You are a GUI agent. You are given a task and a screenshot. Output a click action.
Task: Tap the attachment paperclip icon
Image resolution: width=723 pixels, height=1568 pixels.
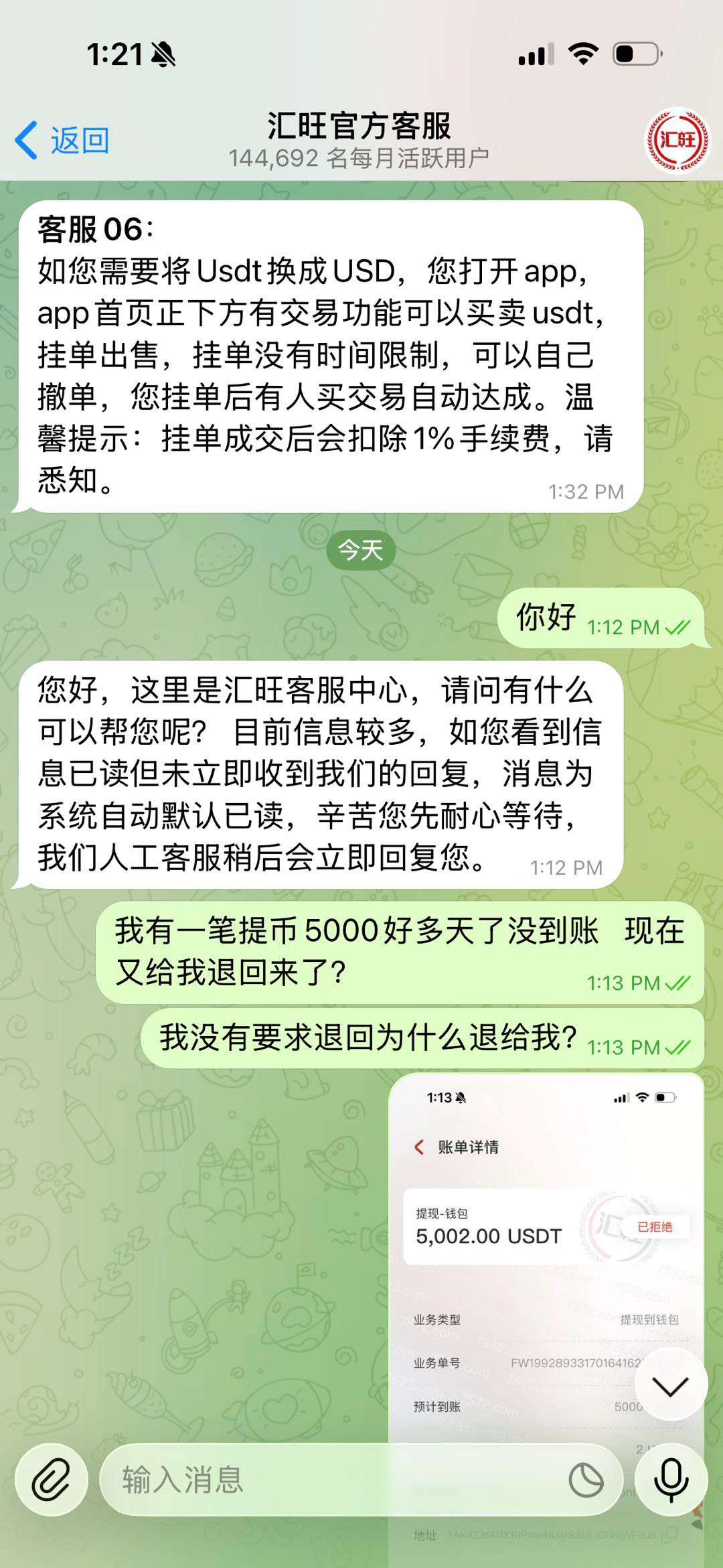[52, 1479]
